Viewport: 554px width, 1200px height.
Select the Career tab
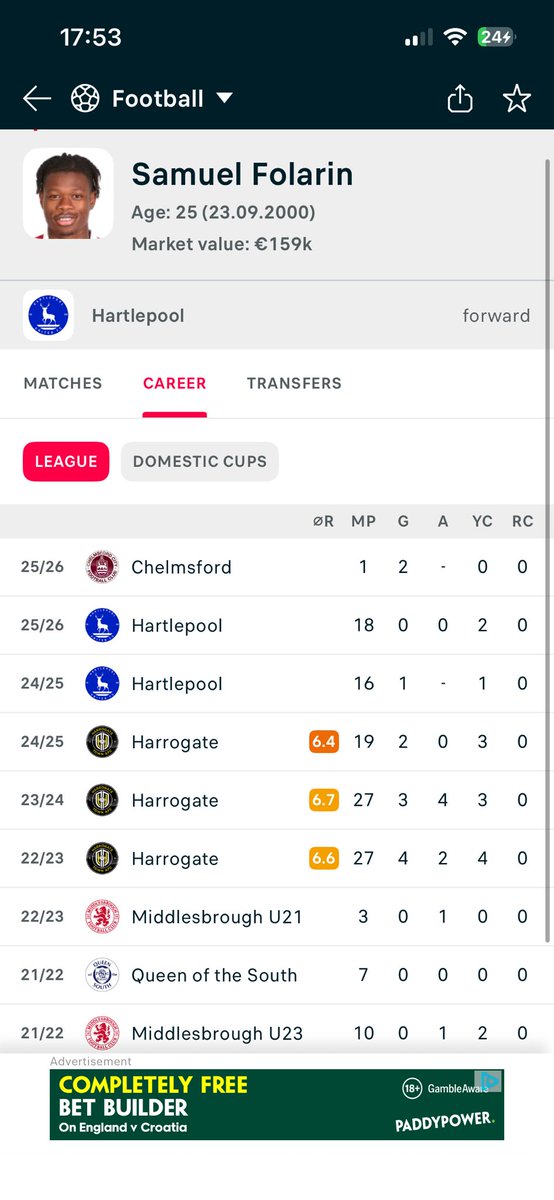(x=175, y=383)
